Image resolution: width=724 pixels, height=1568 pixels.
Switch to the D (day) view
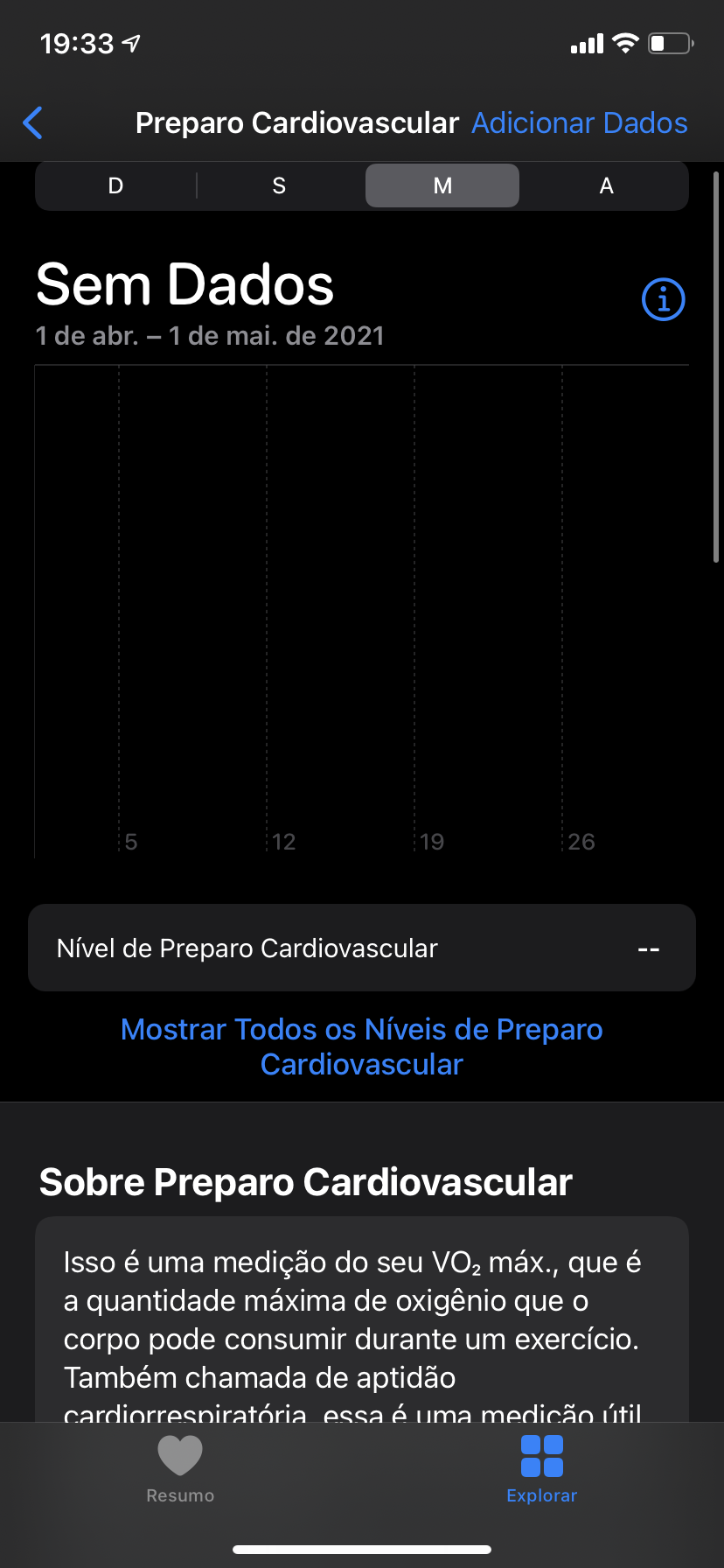pyautogui.click(x=115, y=186)
